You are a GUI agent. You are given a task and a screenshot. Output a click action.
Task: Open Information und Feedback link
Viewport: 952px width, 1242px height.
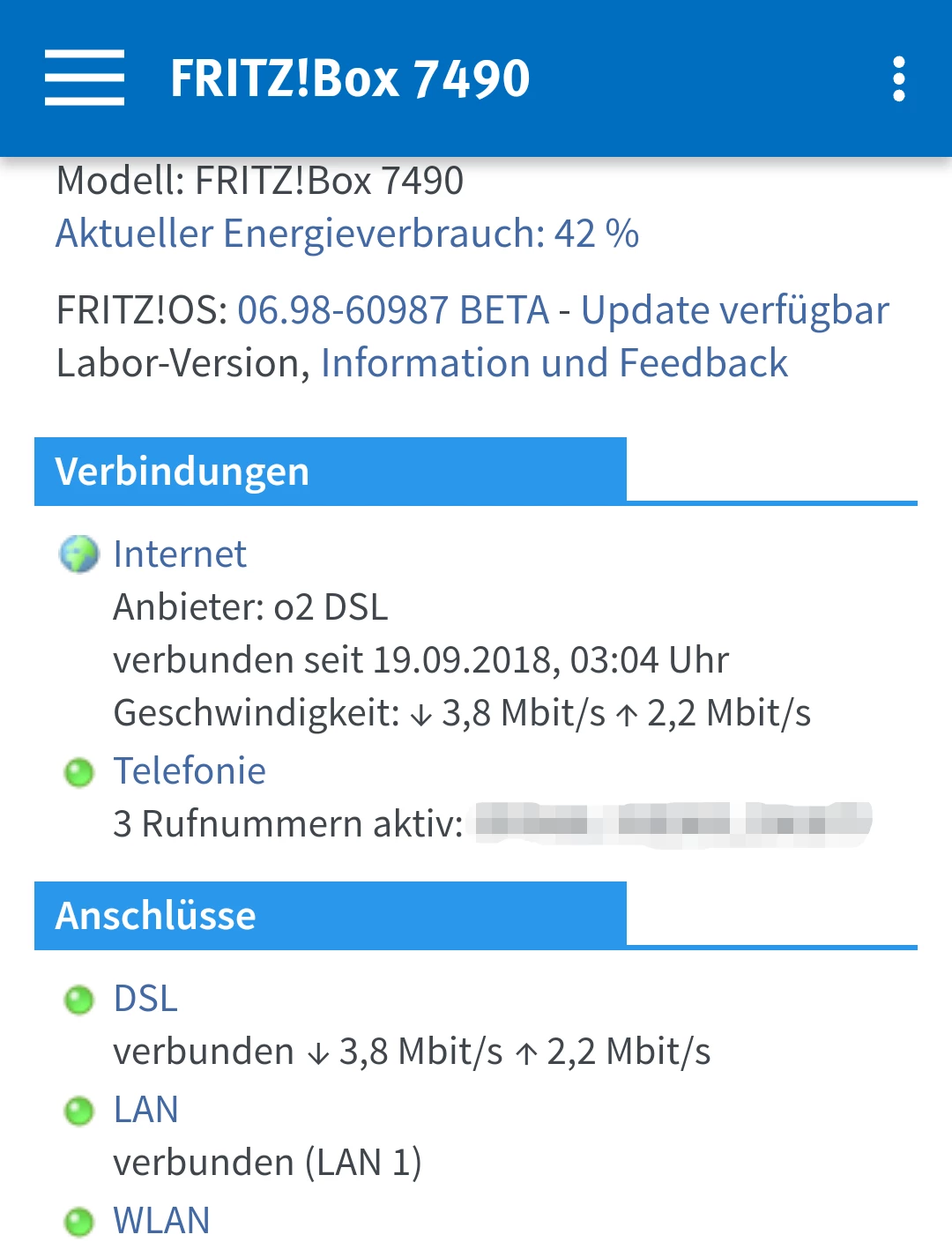554,363
